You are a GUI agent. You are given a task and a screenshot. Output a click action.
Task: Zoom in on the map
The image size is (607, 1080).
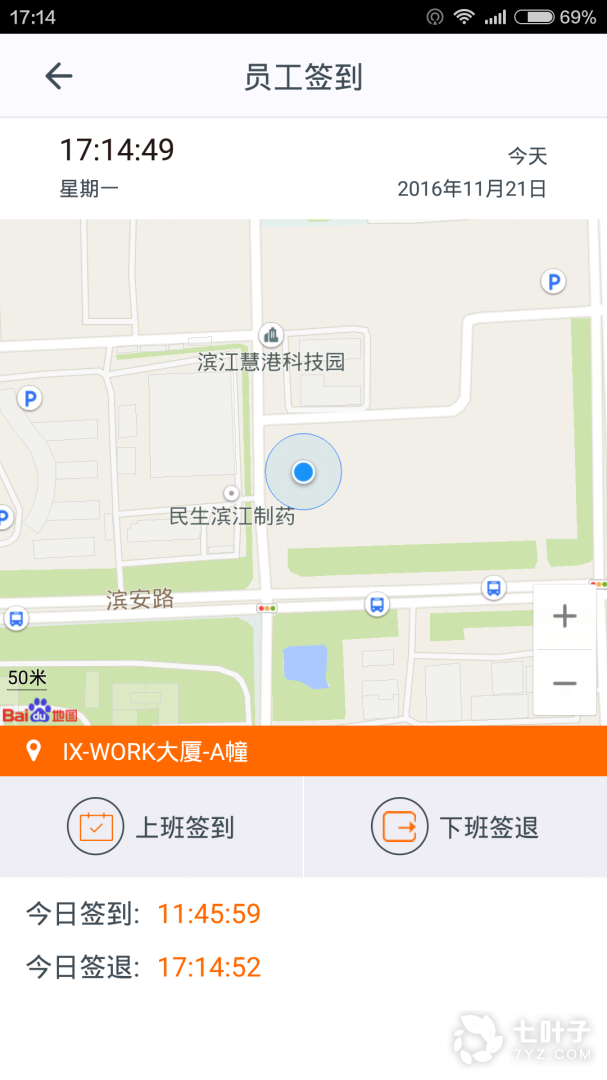coord(565,616)
